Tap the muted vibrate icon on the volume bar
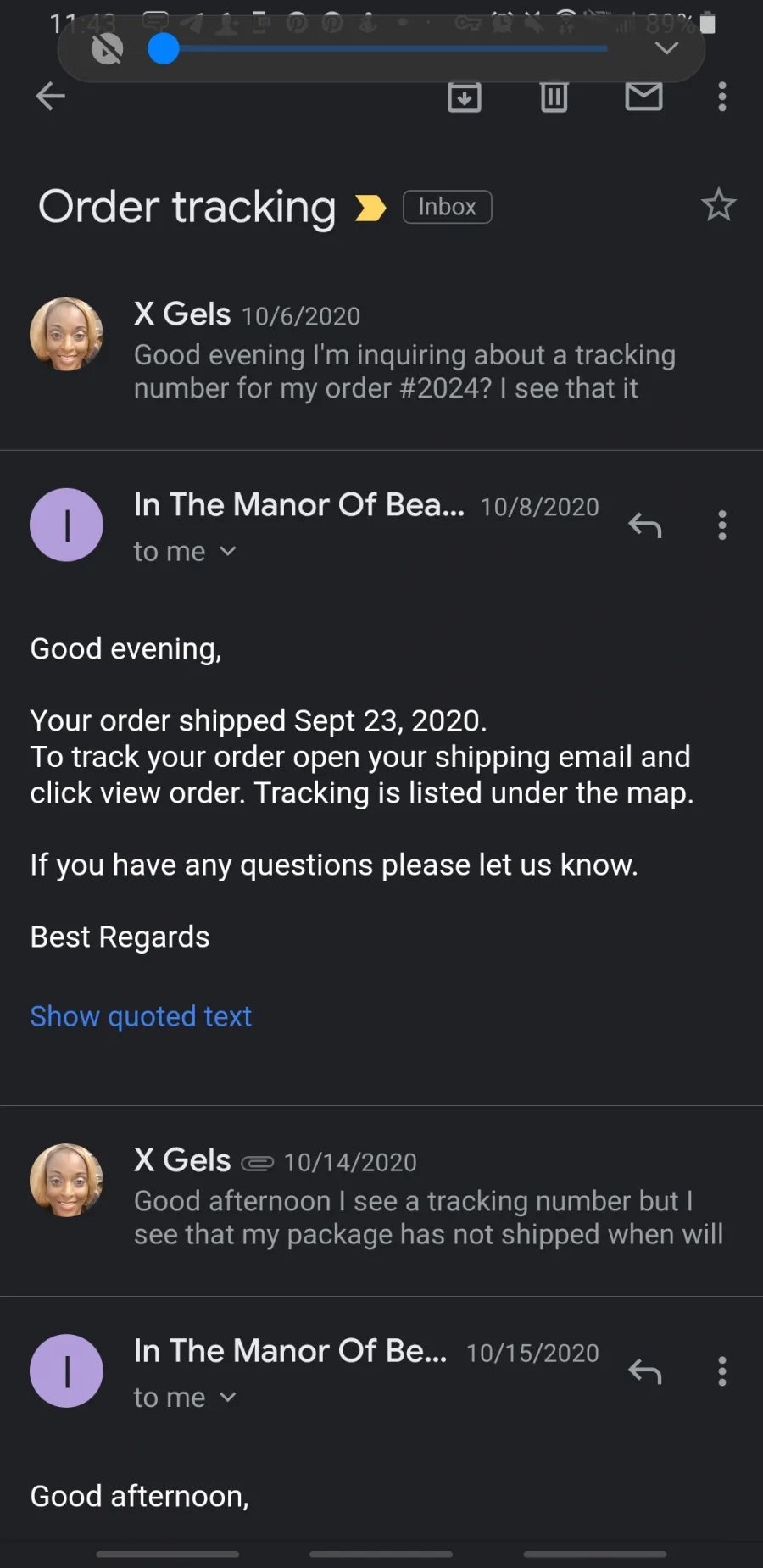 pyautogui.click(x=107, y=49)
